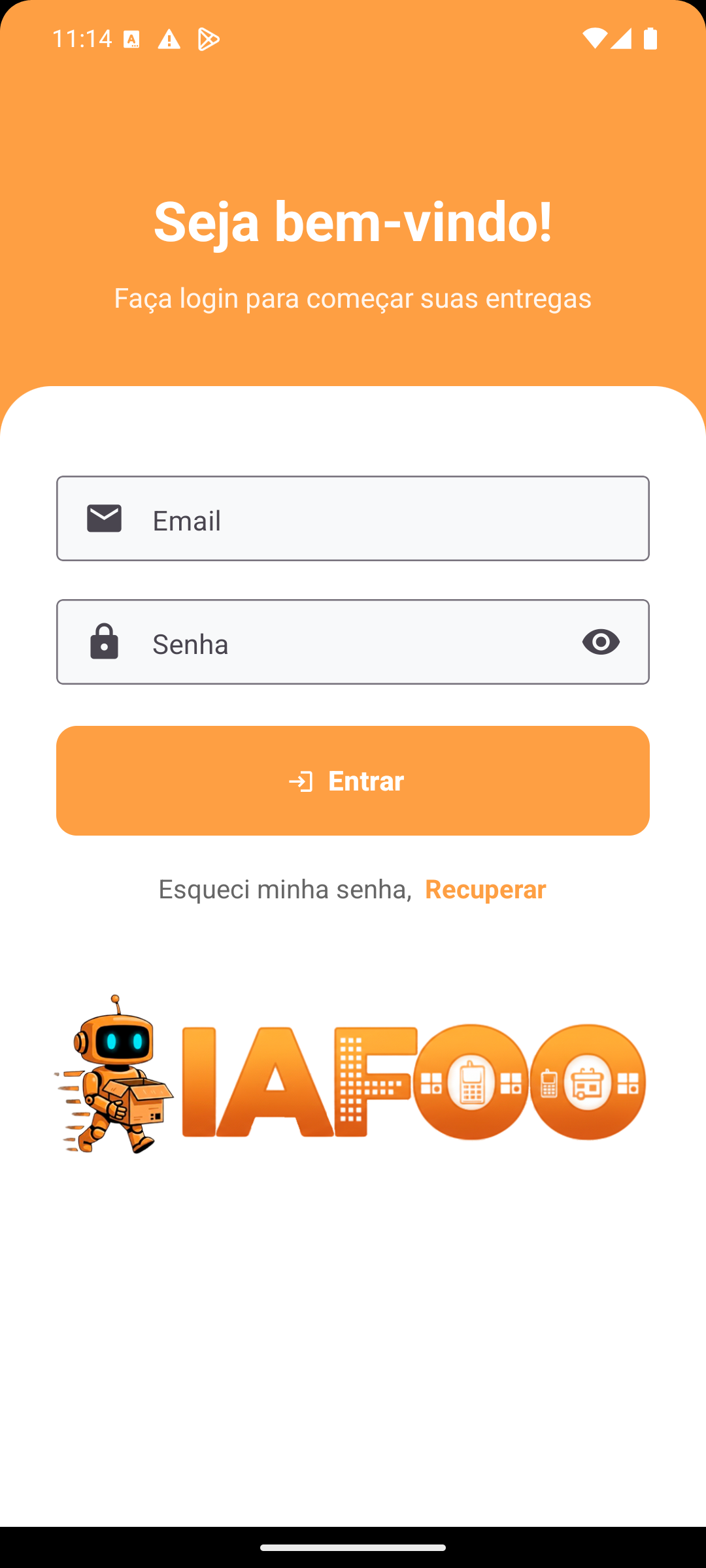Click the phone icon inside the first logo circle
Viewport: 706px width, 1568px height.
click(471, 1081)
